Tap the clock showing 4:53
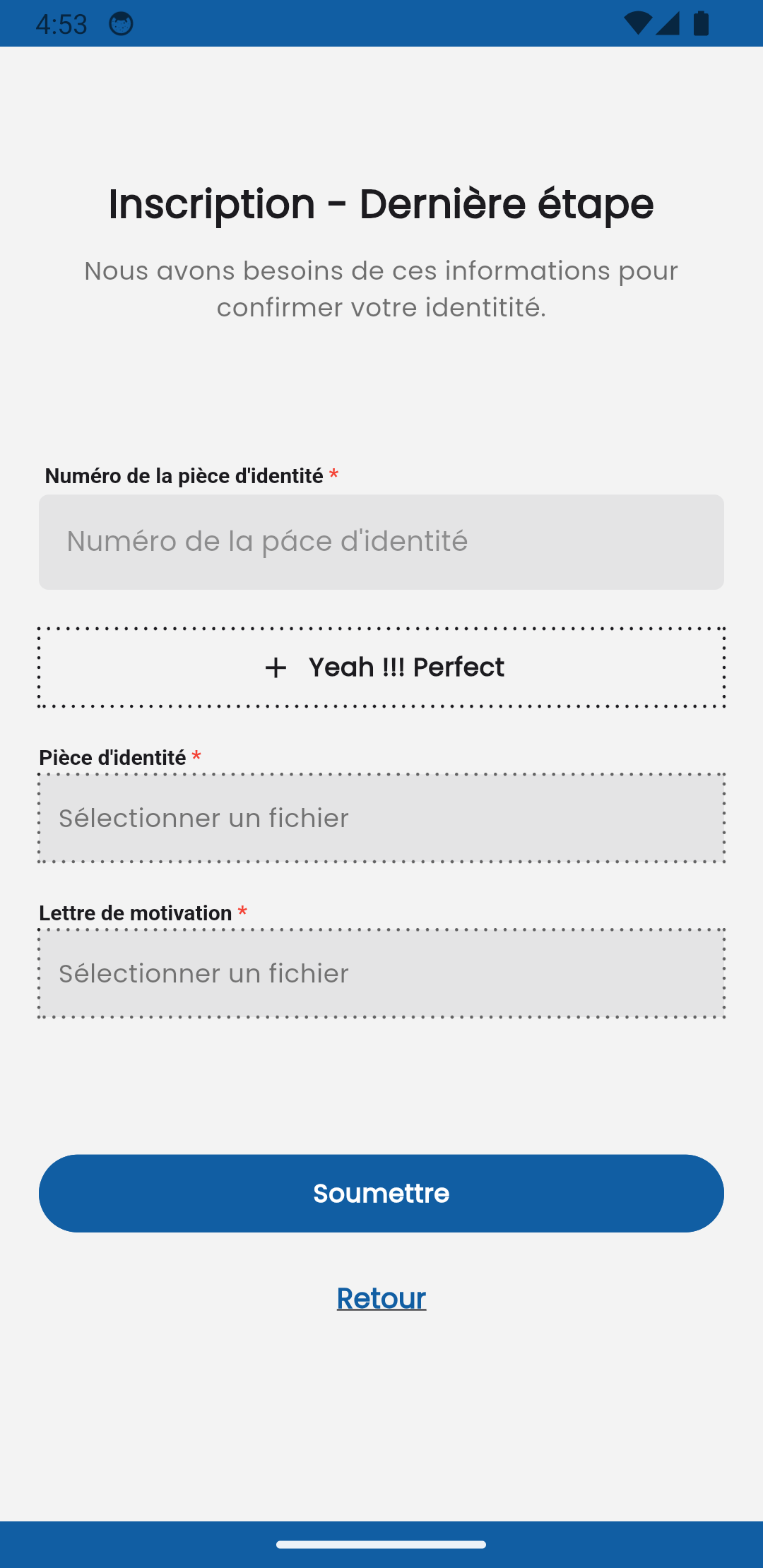Screen dimensions: 763x1568 pos(62,23)
